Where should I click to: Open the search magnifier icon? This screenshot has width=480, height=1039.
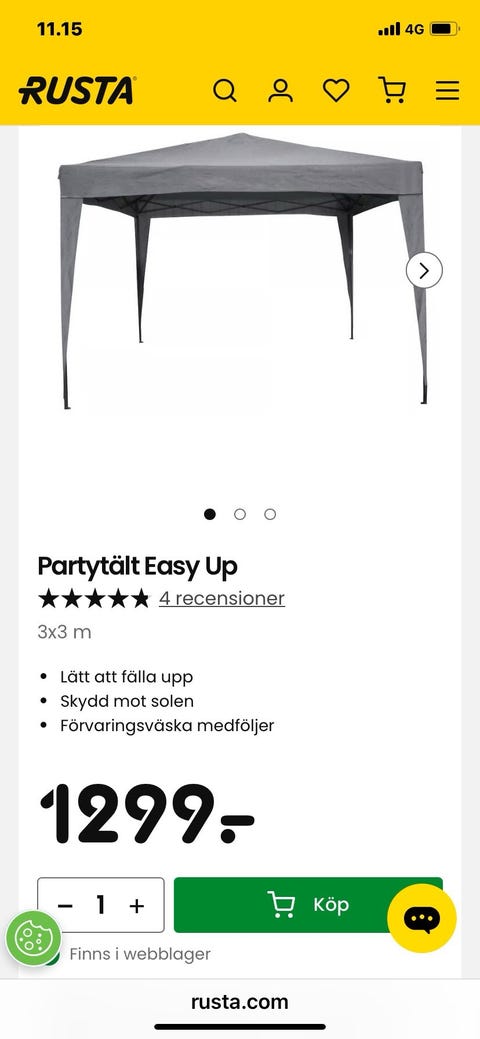coord(225,91)
